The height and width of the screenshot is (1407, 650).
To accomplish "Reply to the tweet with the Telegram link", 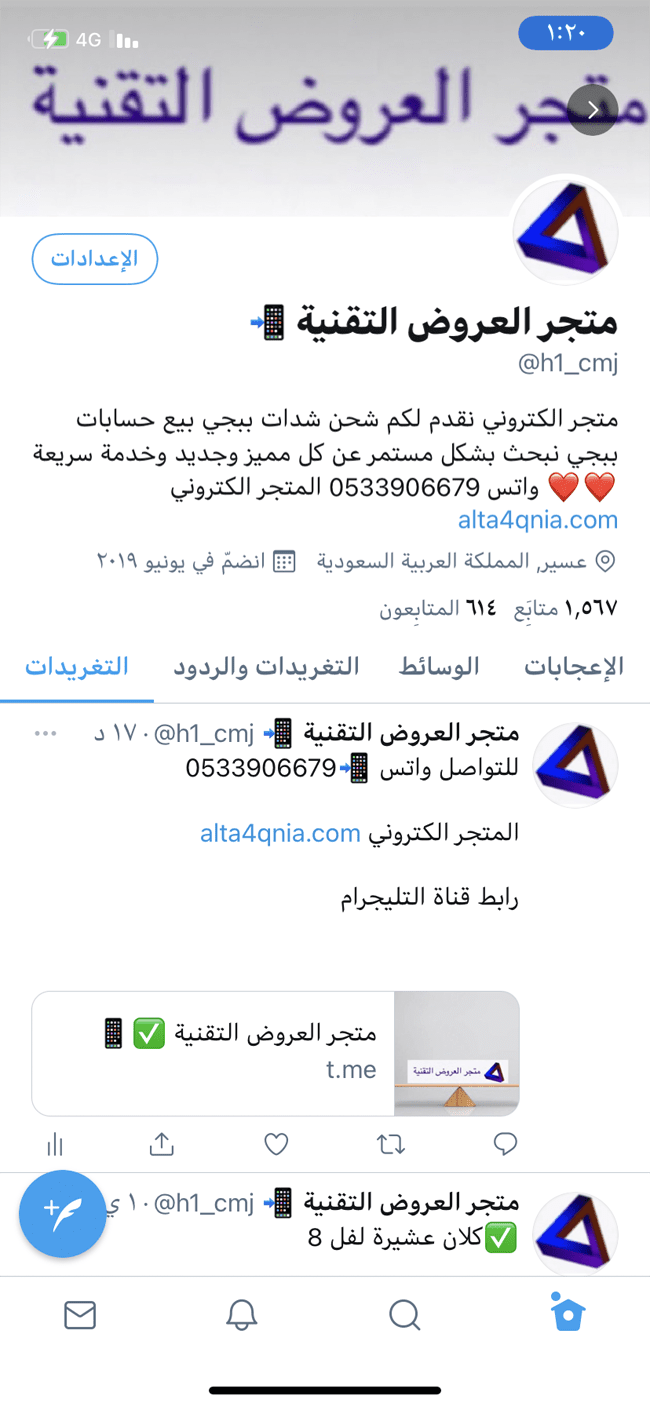I will (506, 1144).
